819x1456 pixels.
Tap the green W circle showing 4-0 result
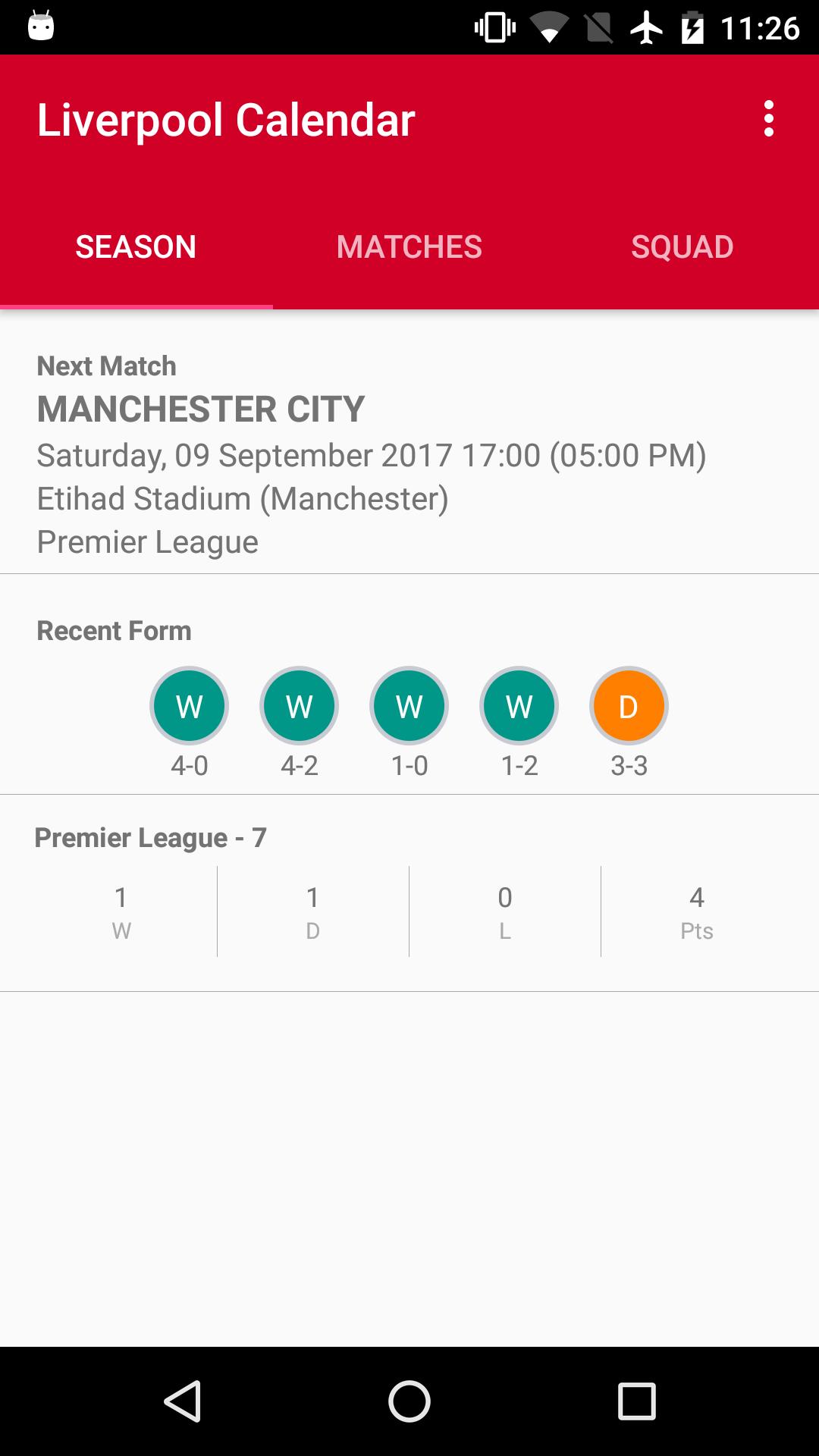[188, 705]
